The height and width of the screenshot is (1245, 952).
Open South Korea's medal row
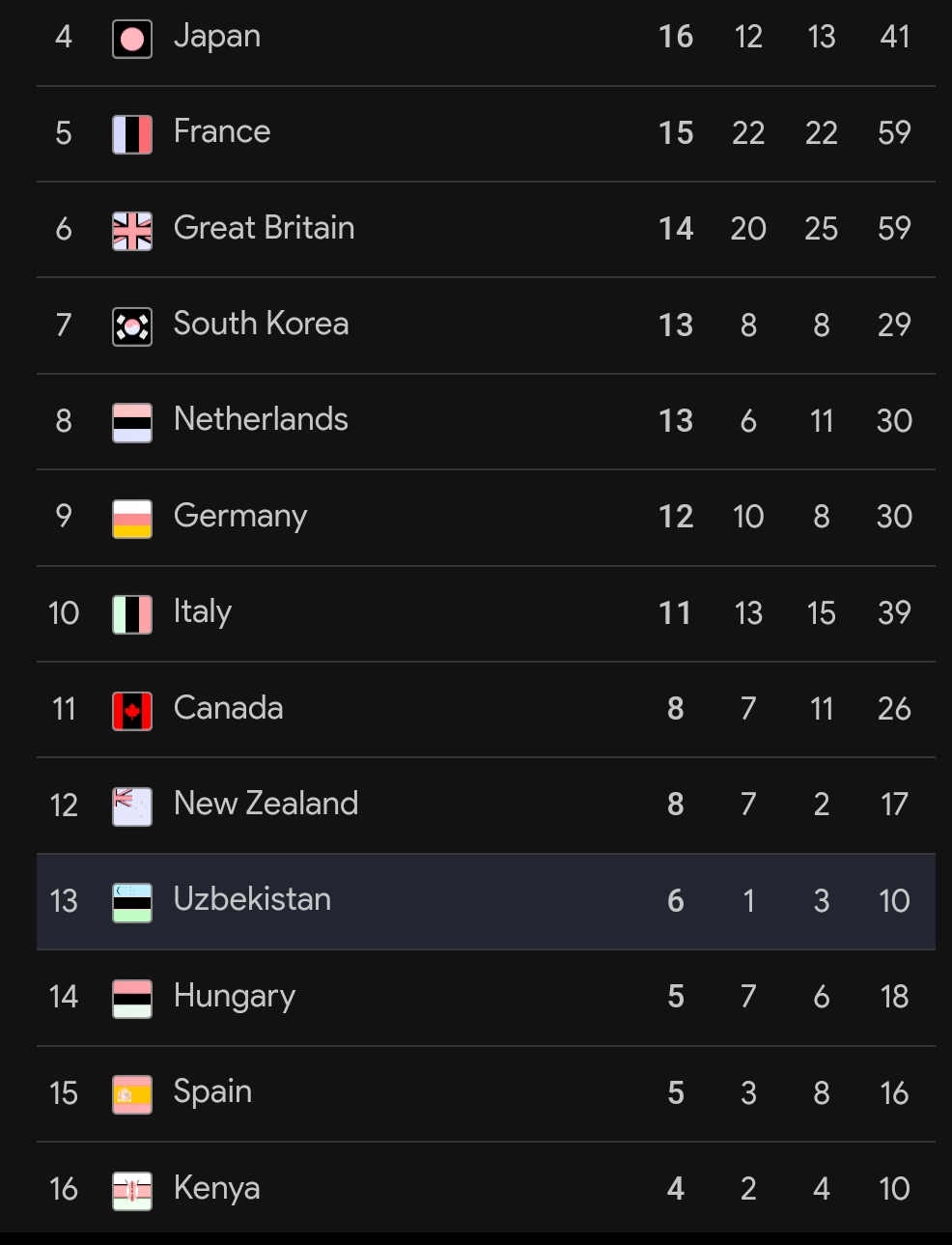[x=261, y=325]
